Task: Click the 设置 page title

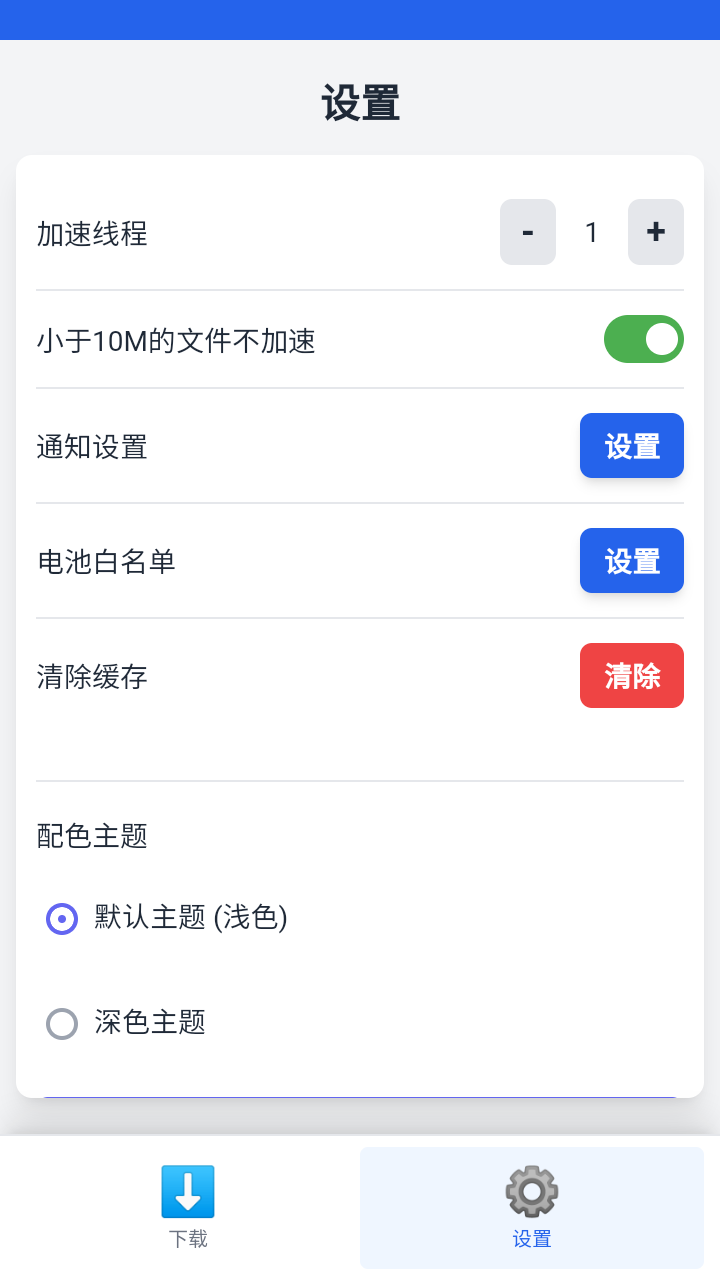Action: coord(360,103)
